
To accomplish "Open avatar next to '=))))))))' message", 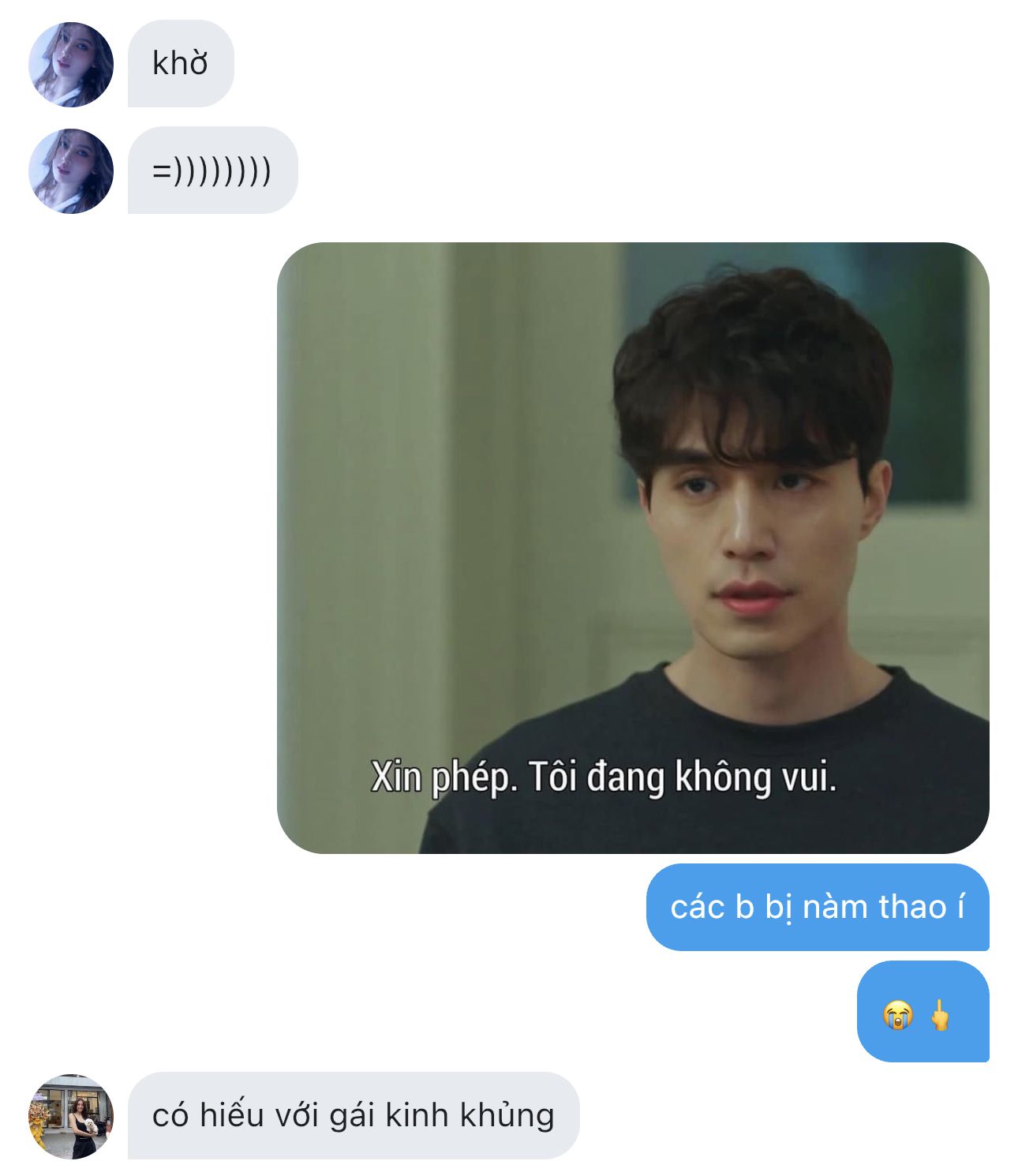I will (71, 171).
